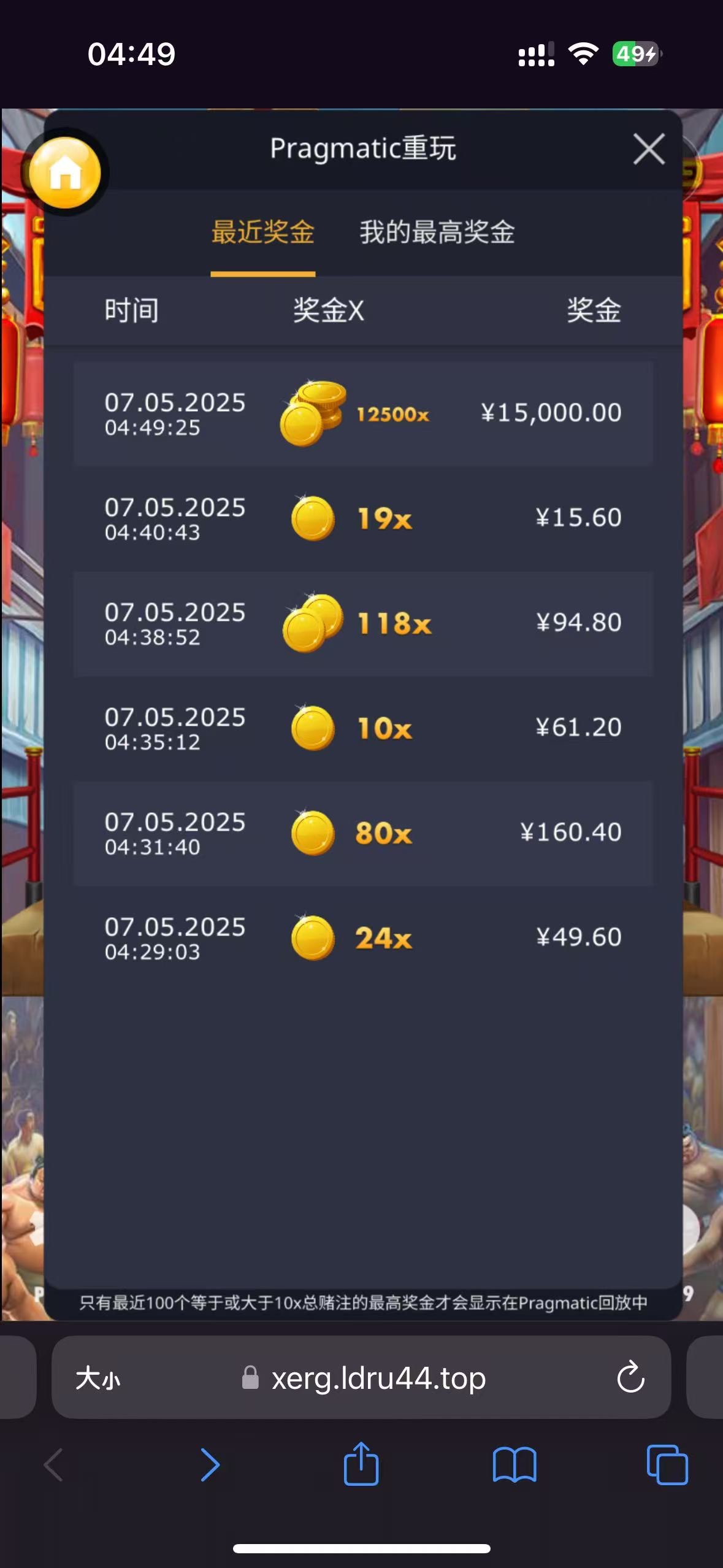
Task: Open the 19x replay from 04:40:43
Action: coord(363,518)
